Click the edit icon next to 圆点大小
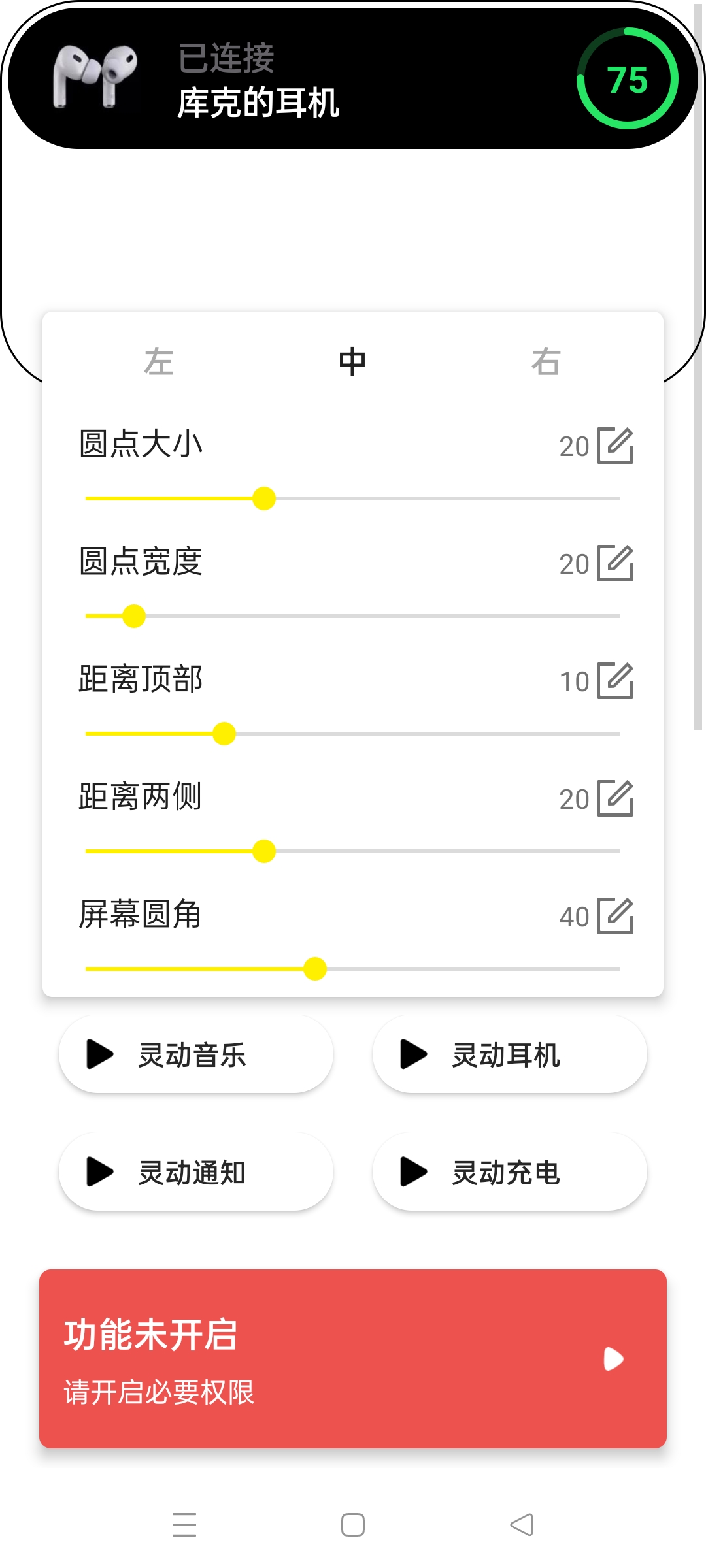 (x=615, y=446)
